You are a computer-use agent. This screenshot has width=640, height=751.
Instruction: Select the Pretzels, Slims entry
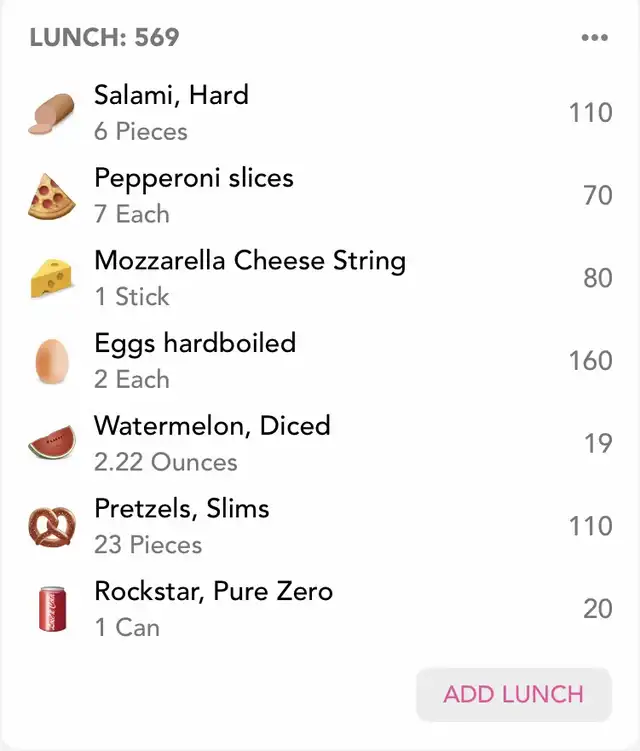[x=182, y=509]
